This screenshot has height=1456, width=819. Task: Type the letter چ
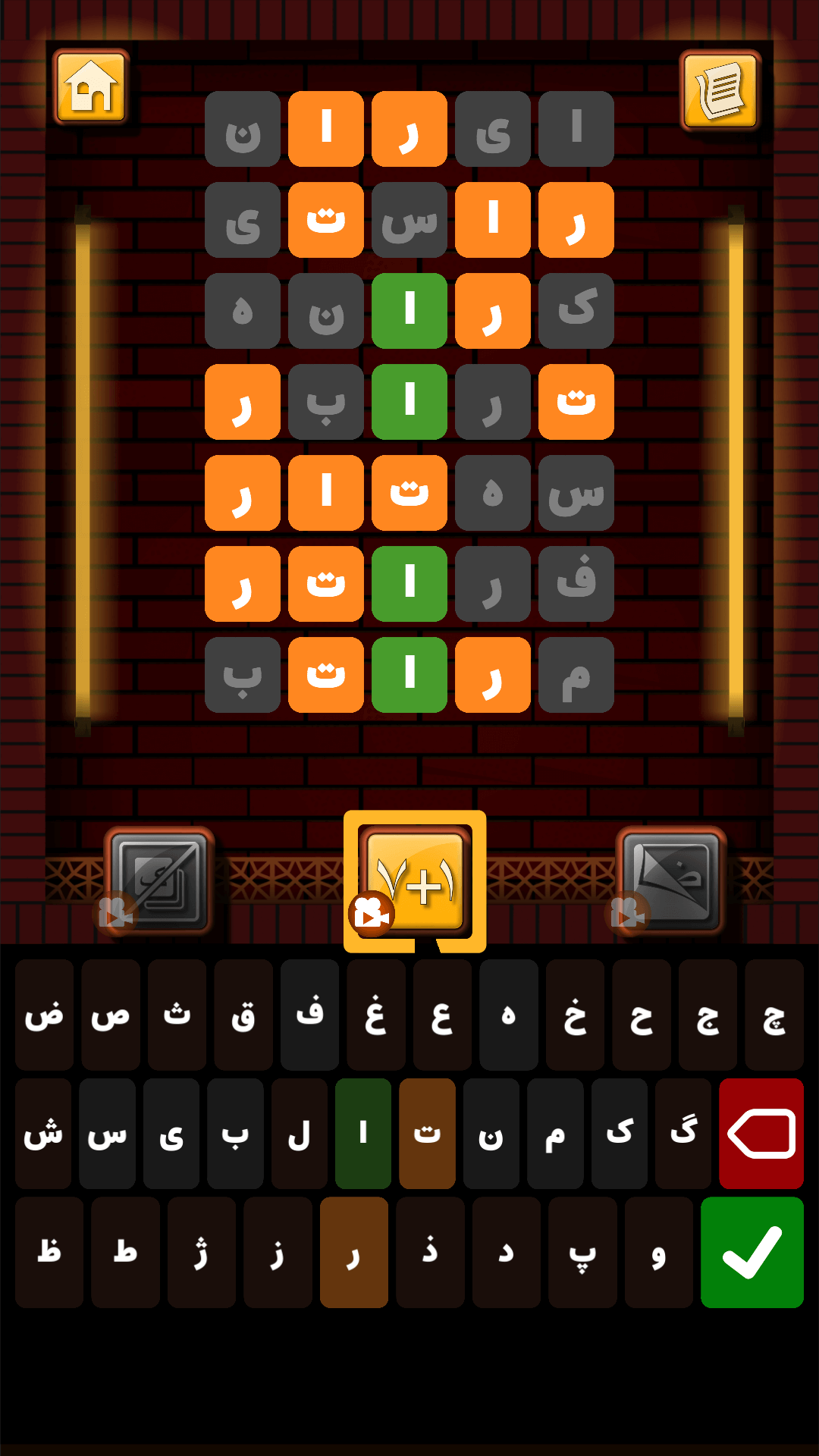pos(774,1015)
